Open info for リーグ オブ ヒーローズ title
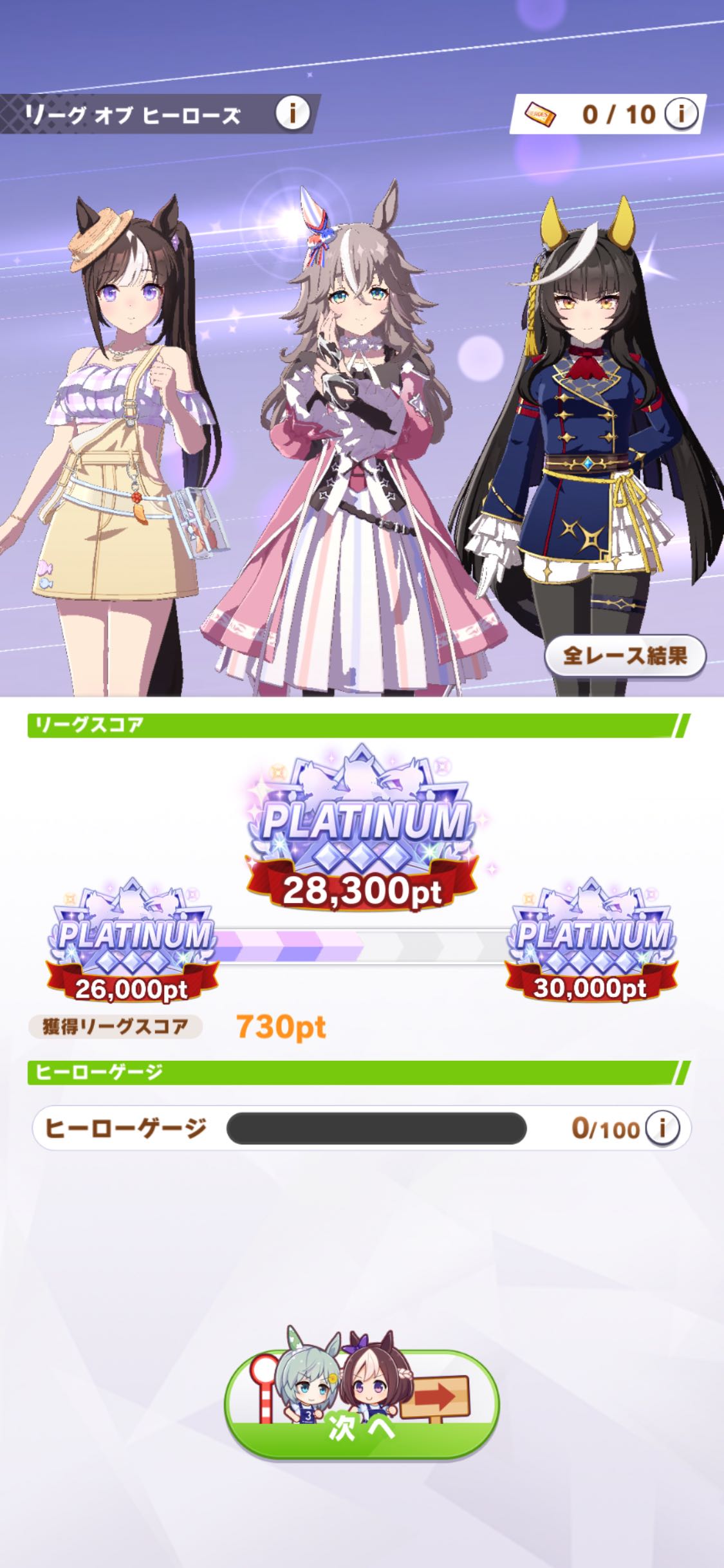Image resolution: width=724 pixels, height=1568 pixels. [292, 114]
